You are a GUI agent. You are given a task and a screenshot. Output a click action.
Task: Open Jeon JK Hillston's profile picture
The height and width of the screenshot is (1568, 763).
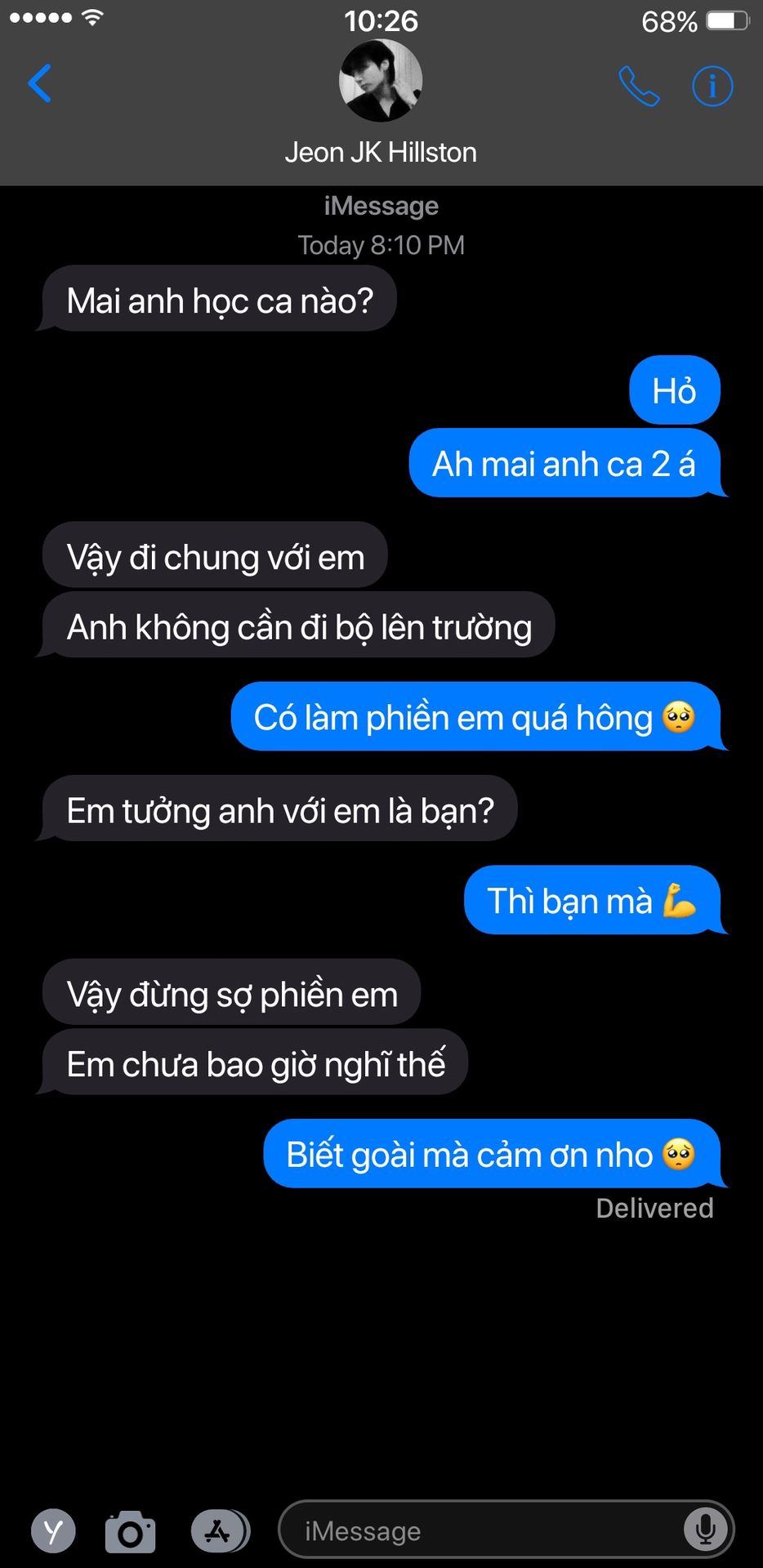coord(381,80)
